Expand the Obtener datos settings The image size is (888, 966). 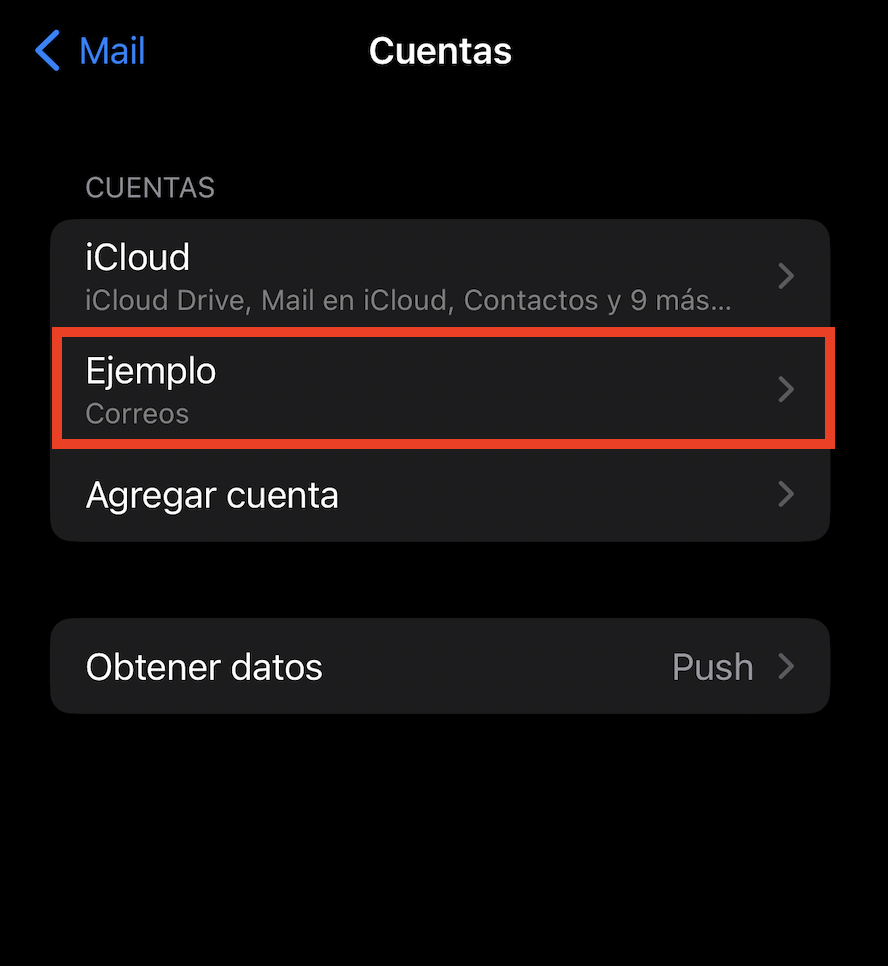tap(440, 666)
